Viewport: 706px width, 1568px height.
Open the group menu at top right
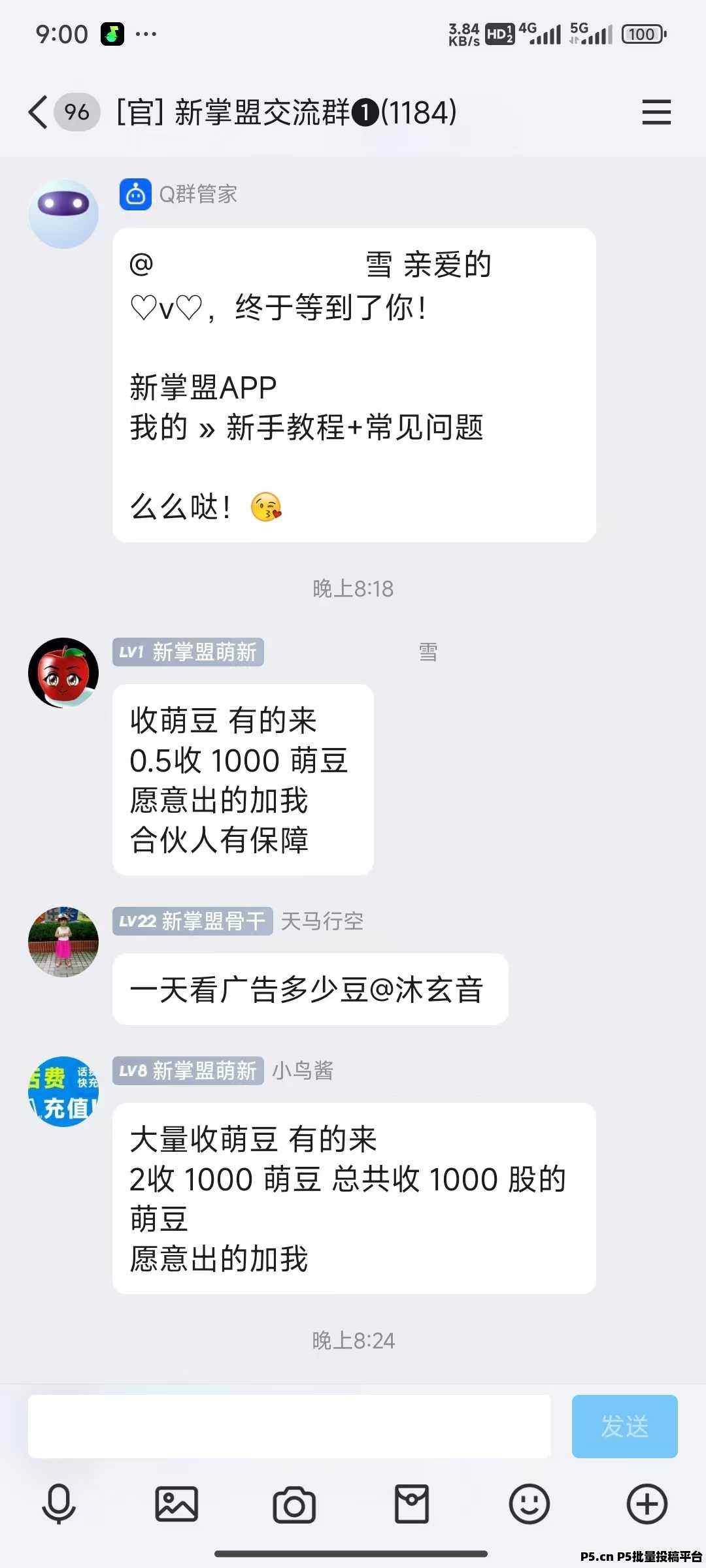point(656,112)
